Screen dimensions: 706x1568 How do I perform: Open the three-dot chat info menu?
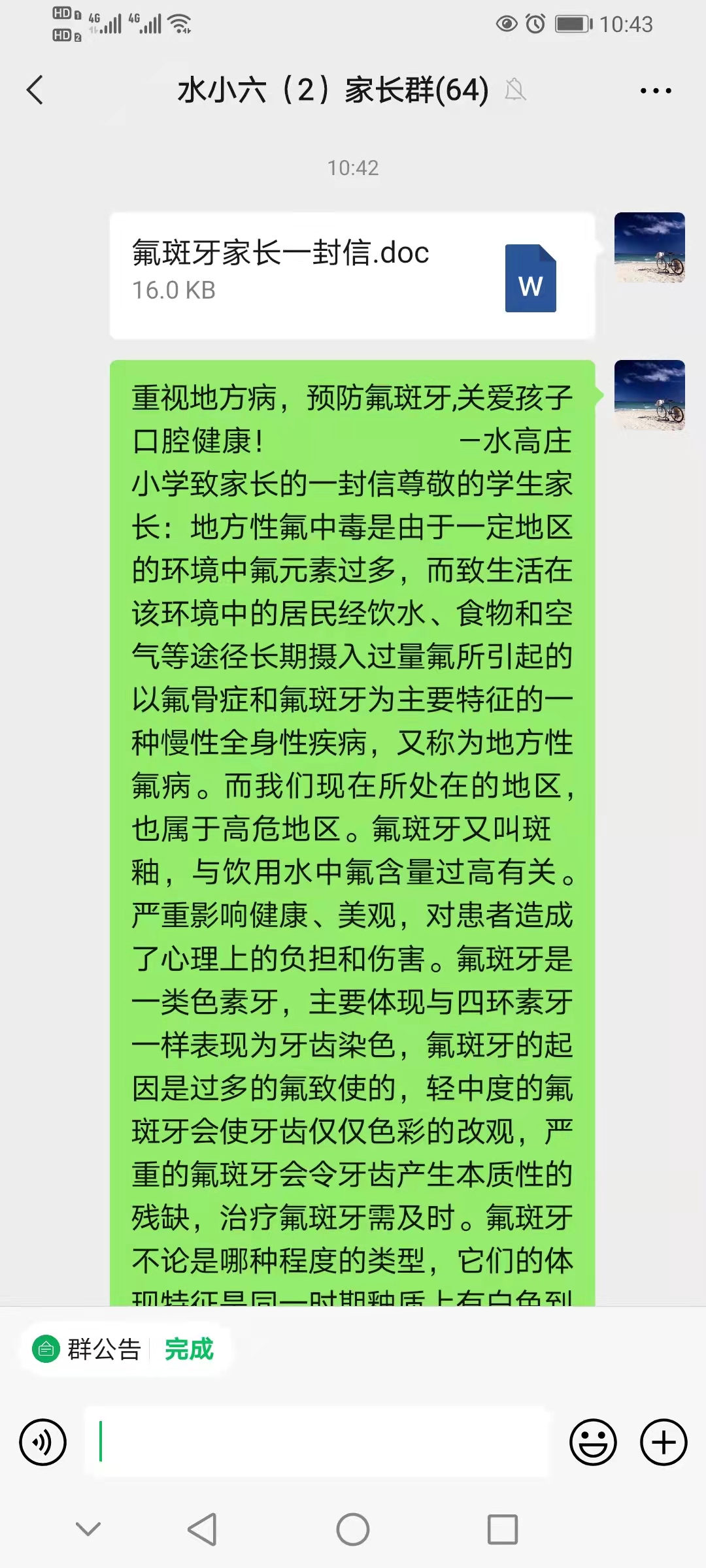click(656, 91)
